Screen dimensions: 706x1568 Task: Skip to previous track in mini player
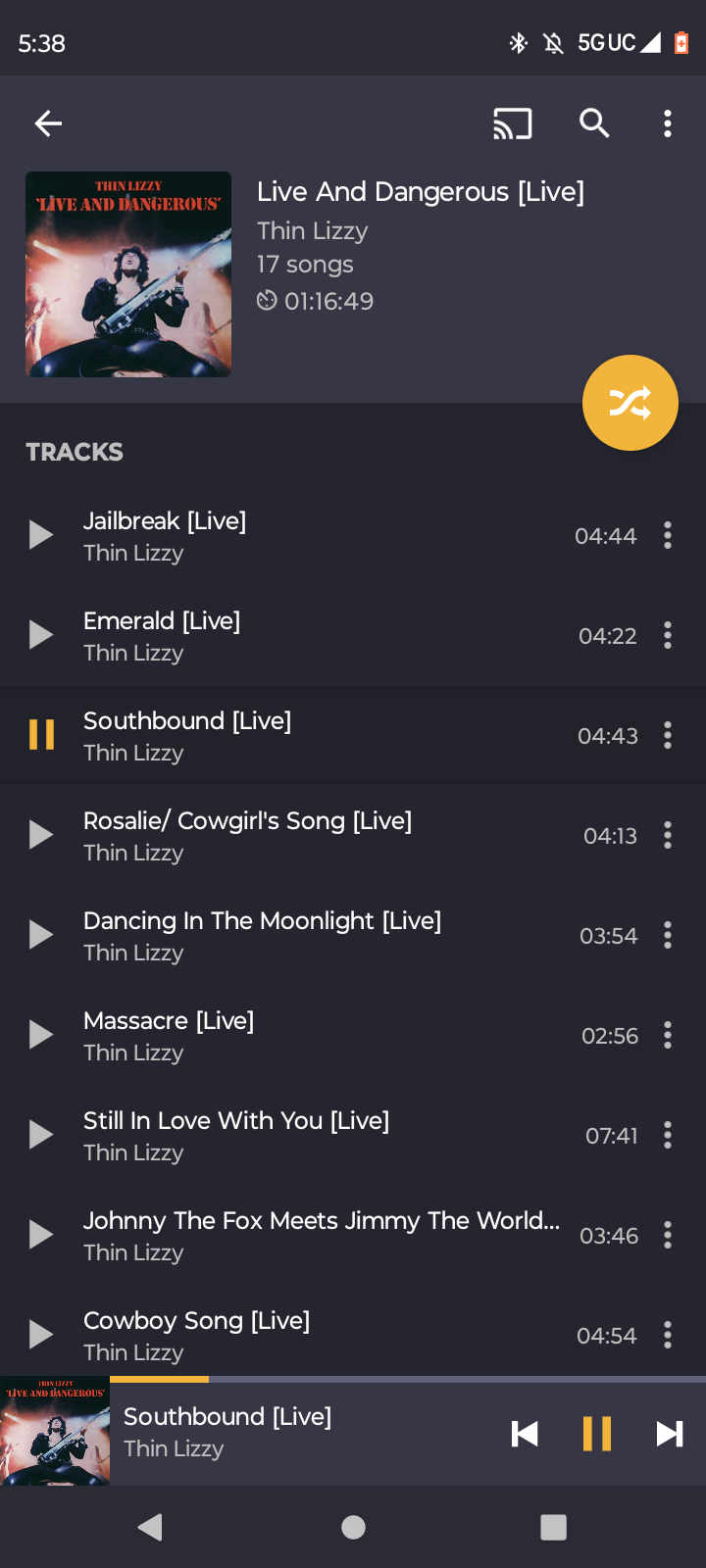coord(525,1434)
